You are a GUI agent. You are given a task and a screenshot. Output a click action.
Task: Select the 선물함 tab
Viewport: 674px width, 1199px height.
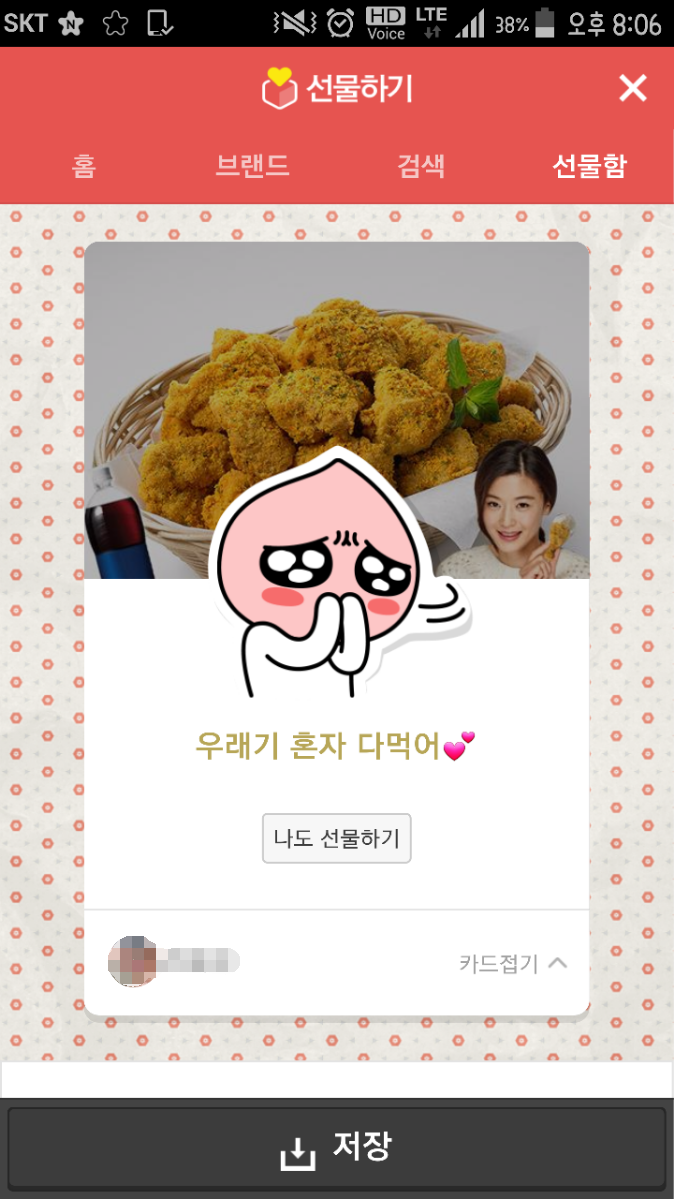click(x=590, y=166)
